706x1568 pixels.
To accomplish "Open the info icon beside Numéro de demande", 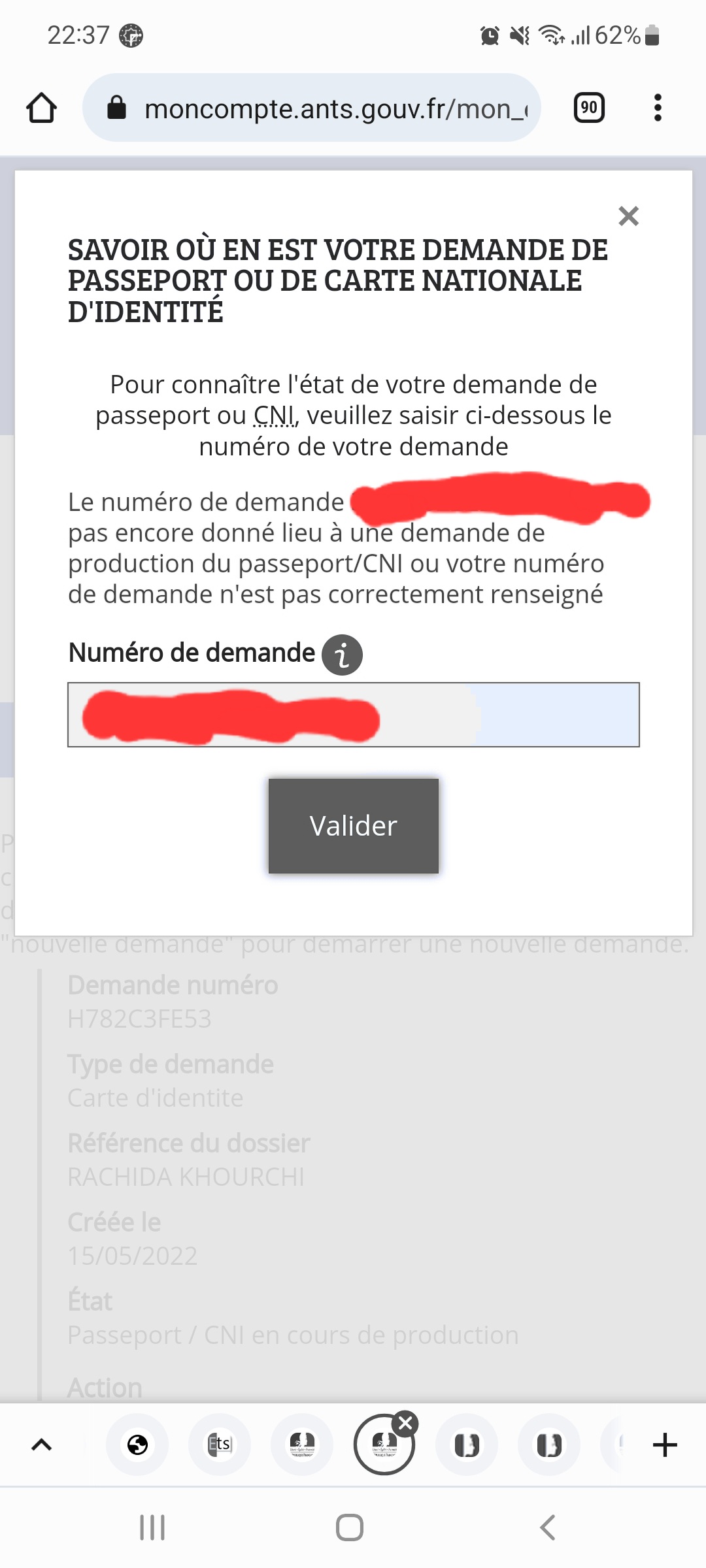I will (x=342, y=655).
